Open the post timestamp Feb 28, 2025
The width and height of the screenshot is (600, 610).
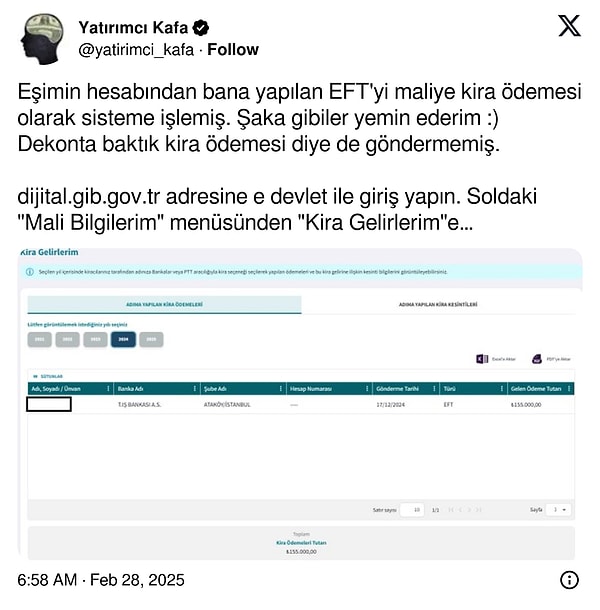101,580
